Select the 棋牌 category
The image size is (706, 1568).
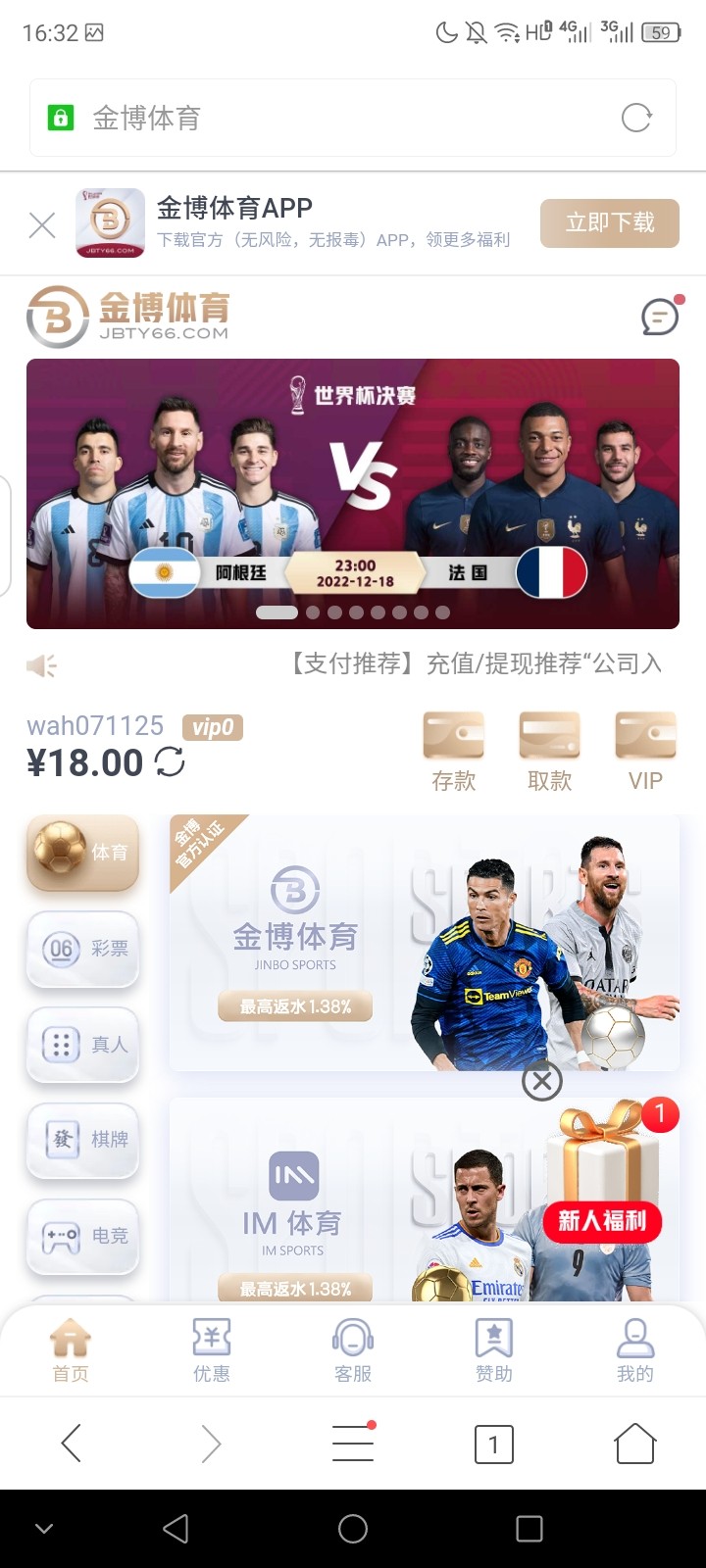[x=82, y=1140]
